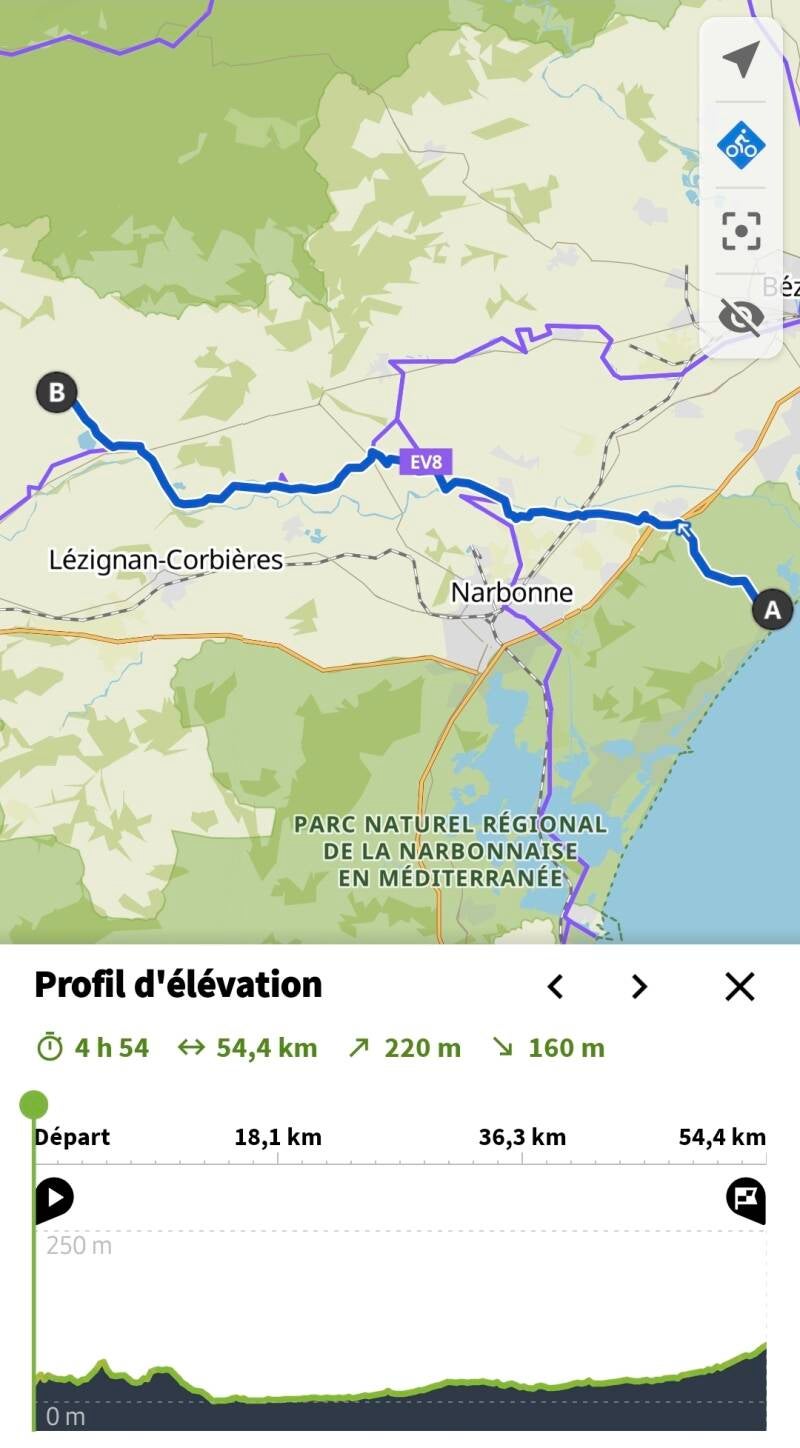Go to the next panel arrow

640,987
